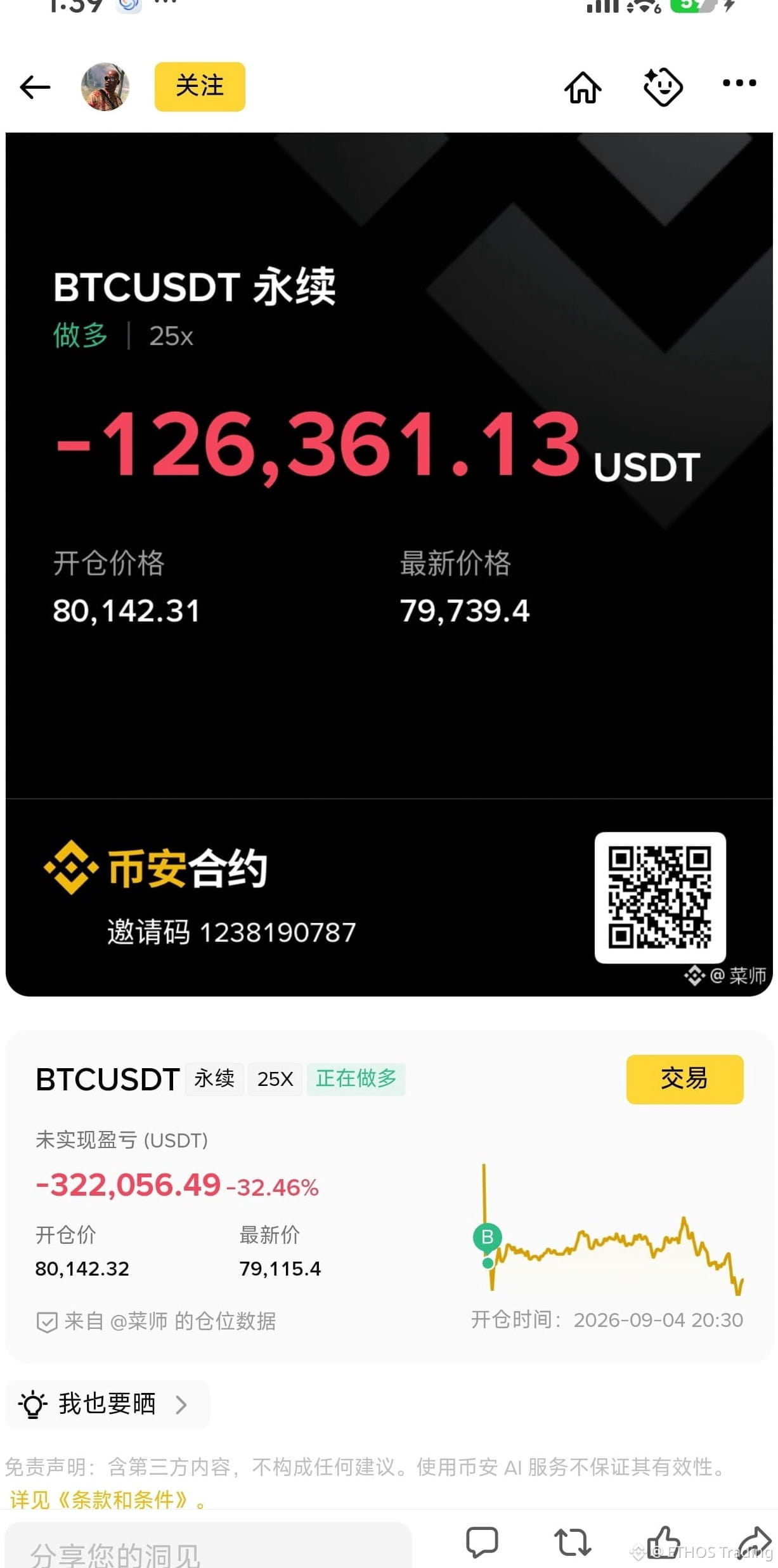Open the shared BTCUSDT position image

tap(389, 564)
